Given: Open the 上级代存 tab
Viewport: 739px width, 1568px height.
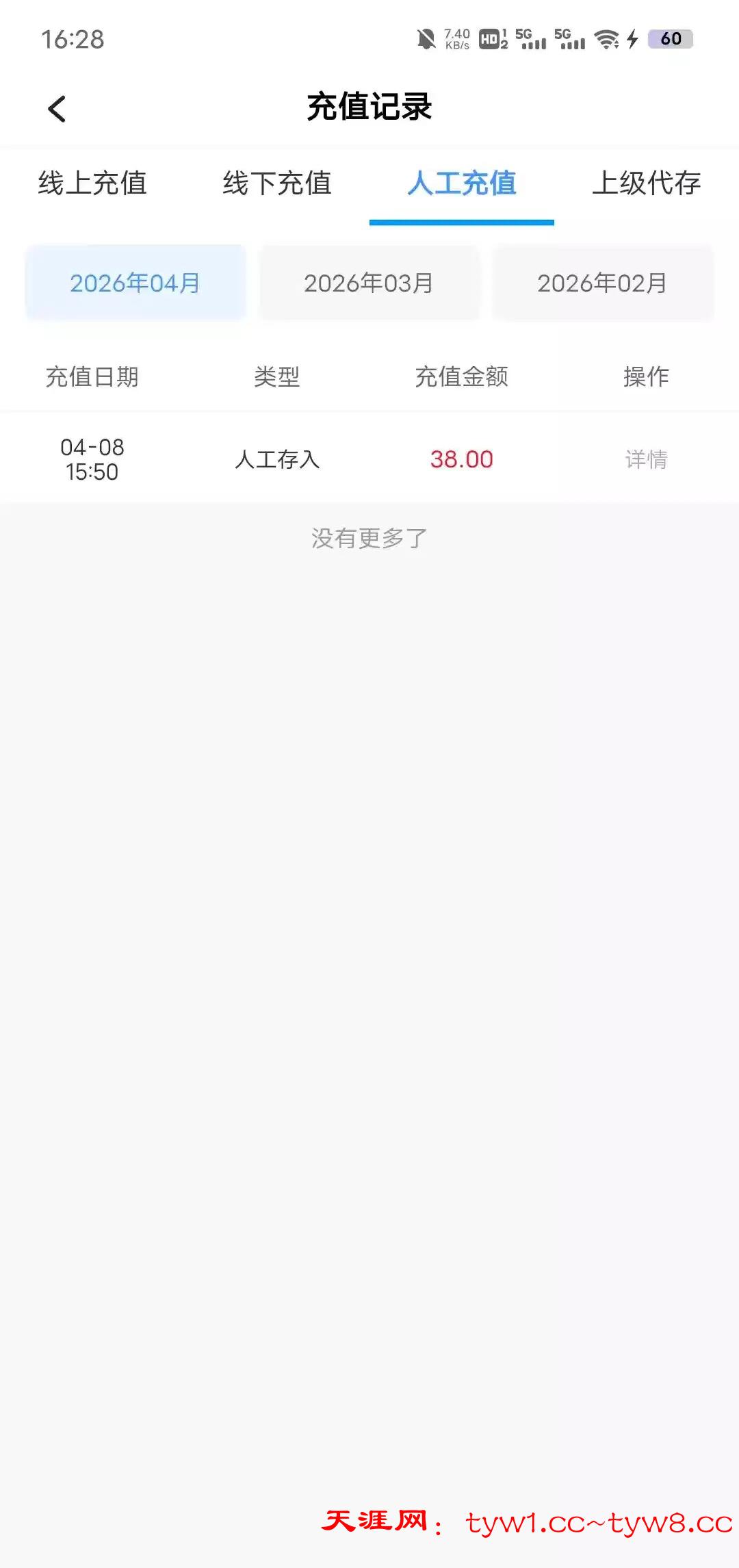Looking at the screenshot, I should click(646, 183).
